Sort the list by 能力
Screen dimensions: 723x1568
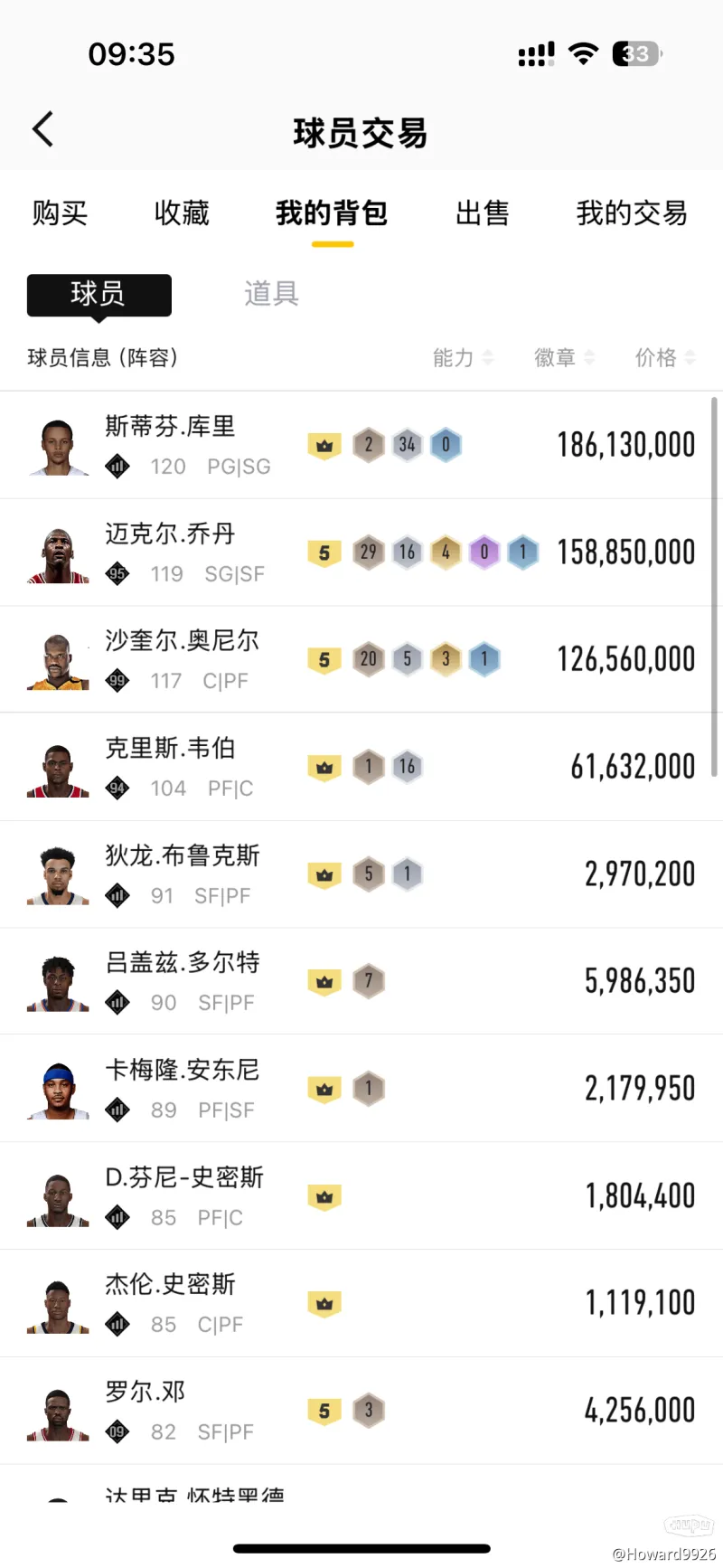[462, 358]
